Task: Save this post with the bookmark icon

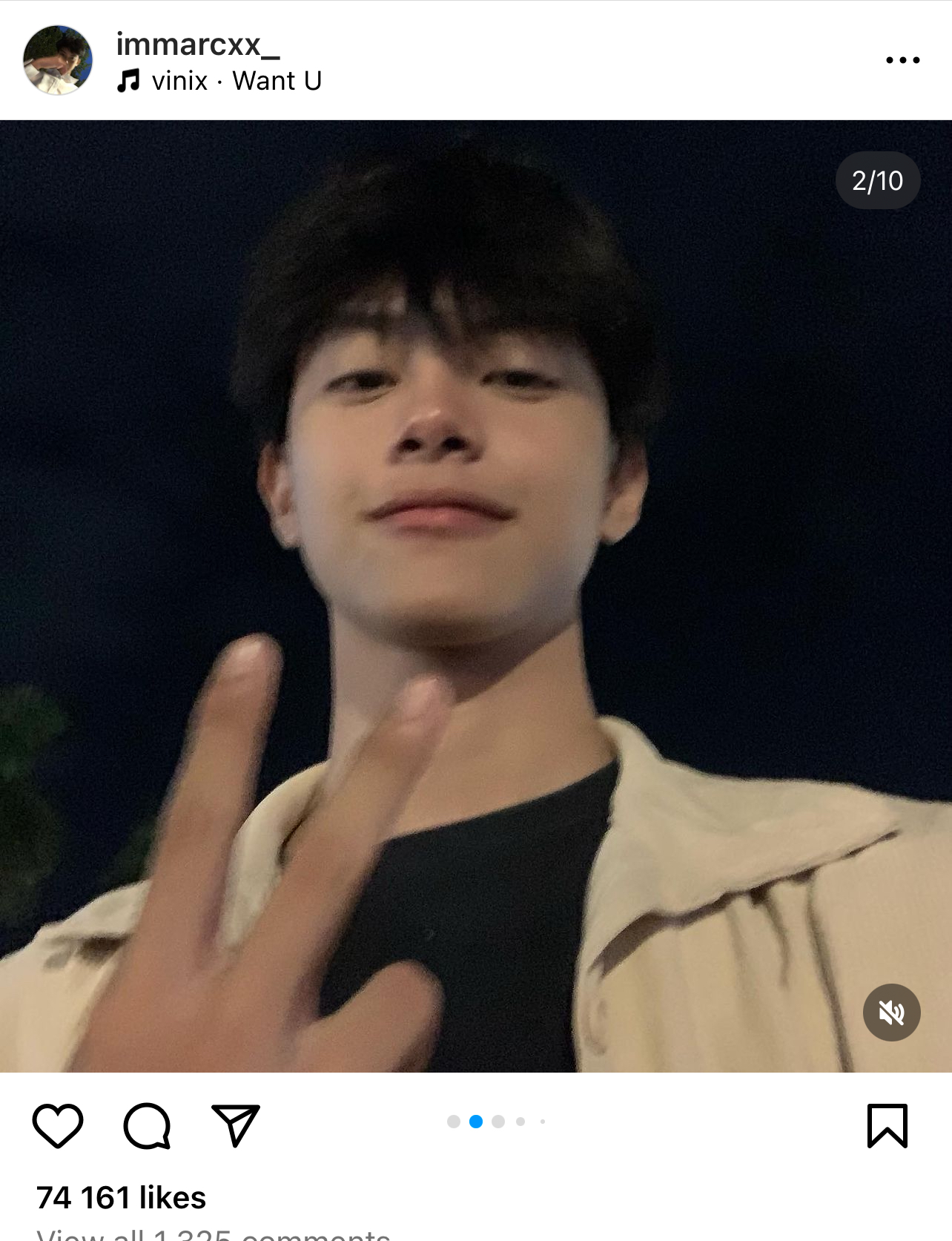Action: point(887,1125)
